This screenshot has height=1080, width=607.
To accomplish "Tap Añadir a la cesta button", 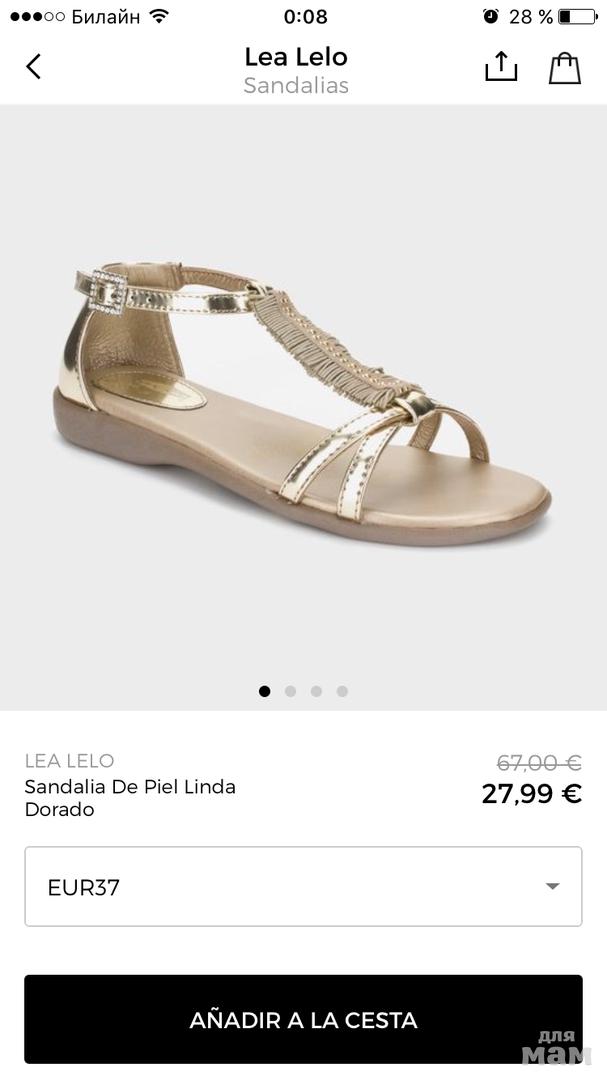I will pyautogui.click(x=303, y=1020).
